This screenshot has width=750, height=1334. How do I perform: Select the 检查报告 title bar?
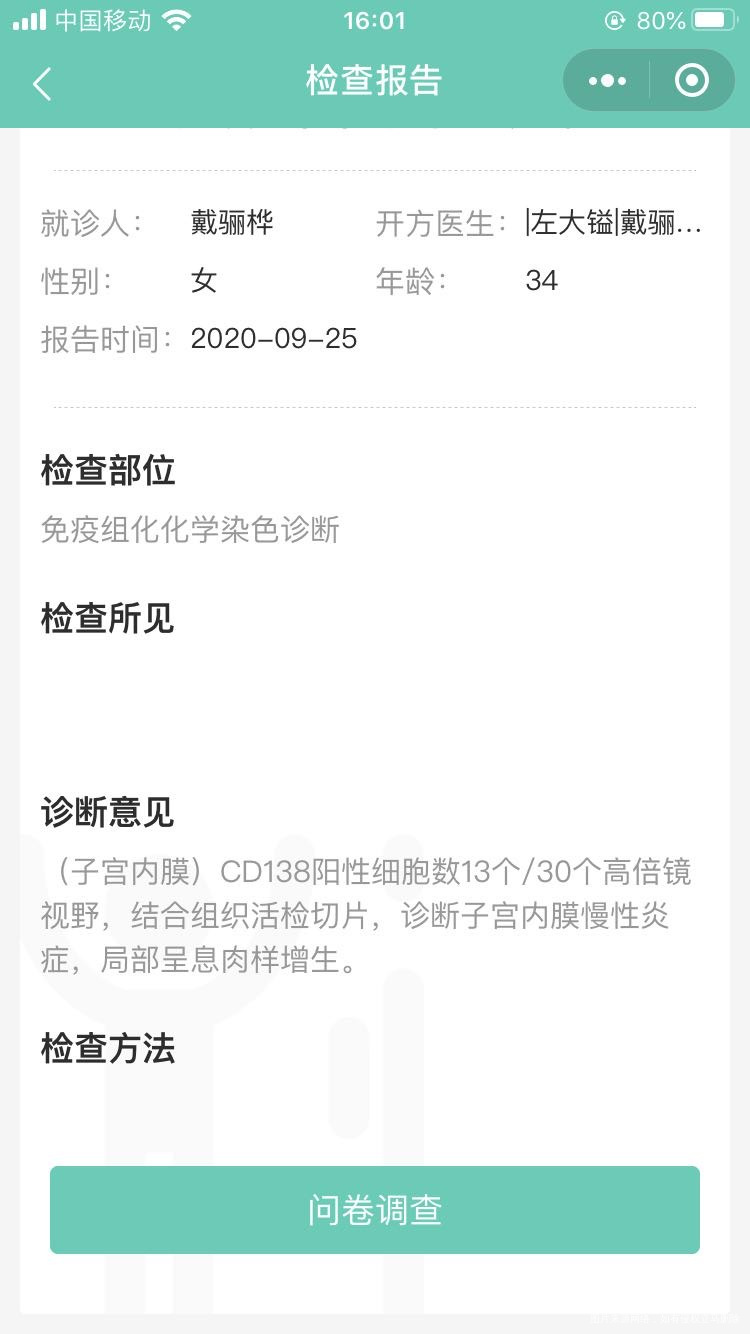375,80
